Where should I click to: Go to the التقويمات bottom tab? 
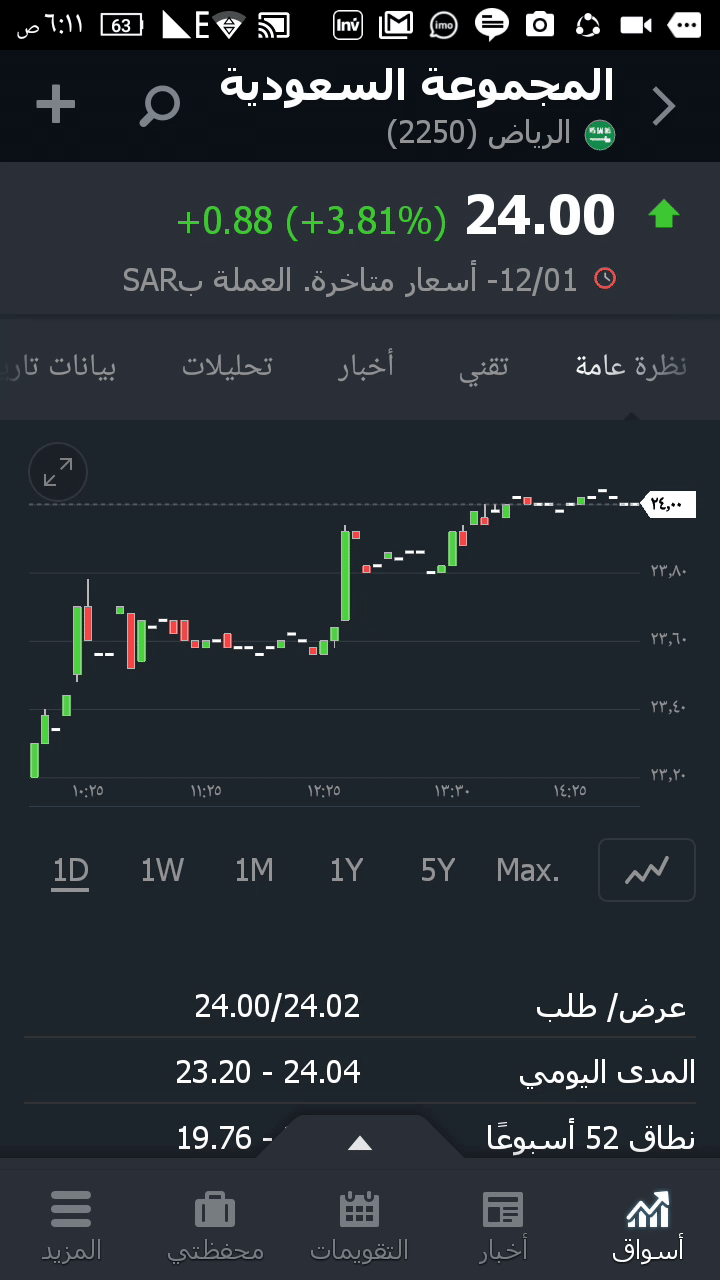tap(359, 1224)
